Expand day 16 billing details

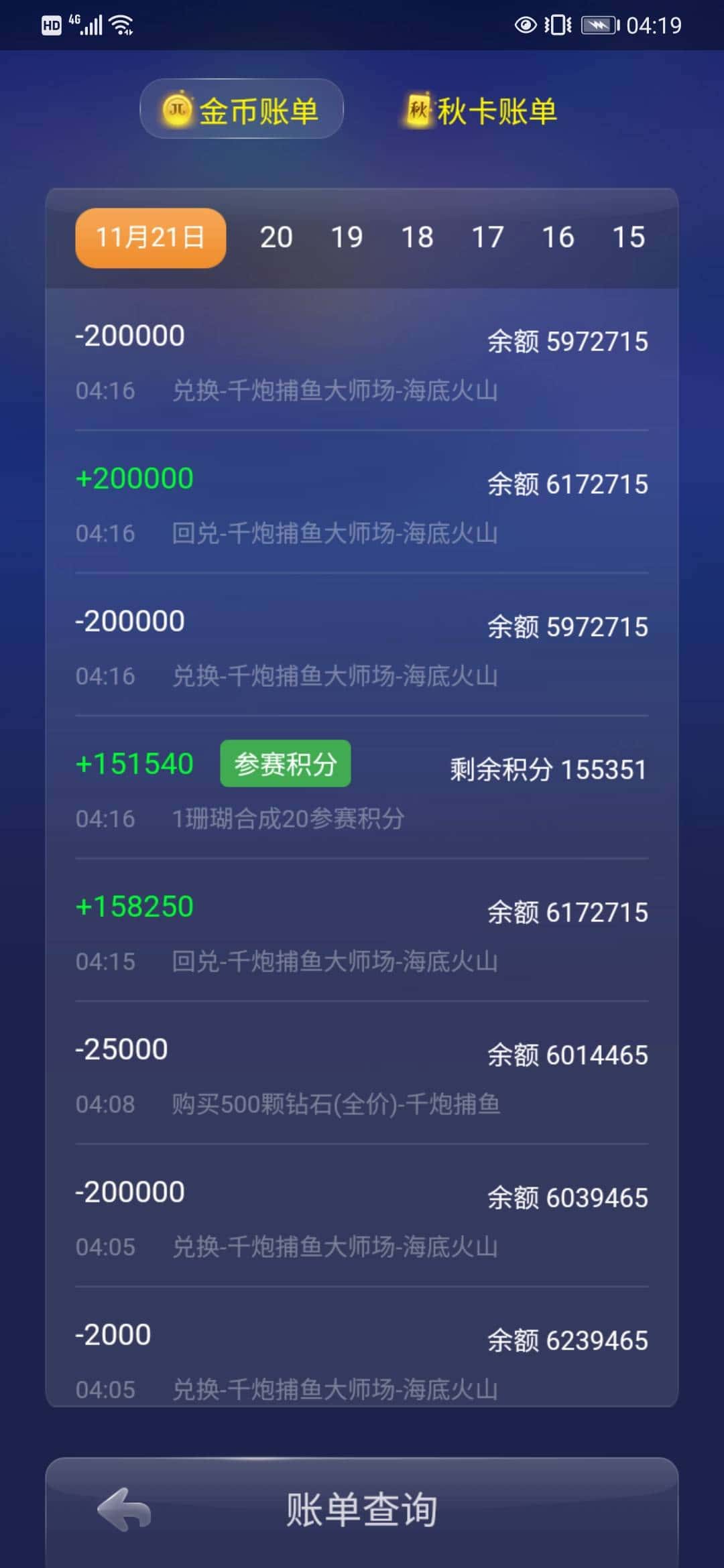(x=558, y=237)
